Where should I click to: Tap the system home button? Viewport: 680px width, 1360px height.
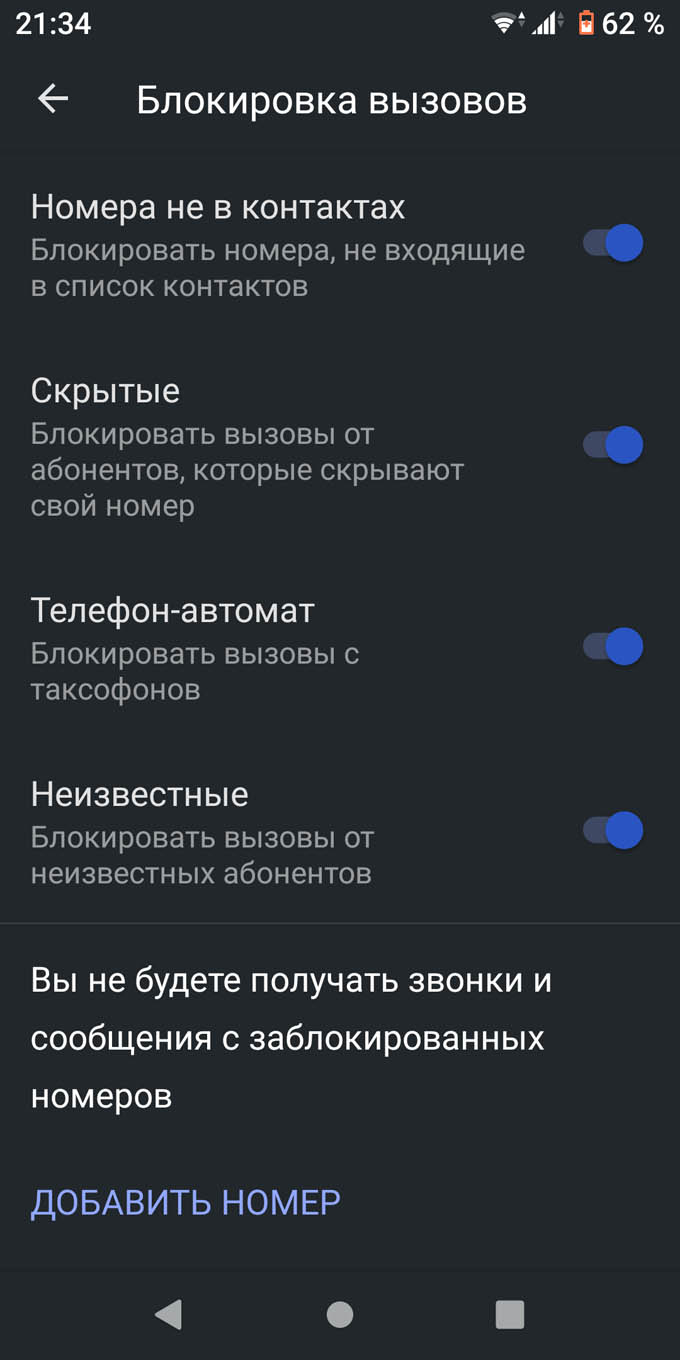point(340,1314)
